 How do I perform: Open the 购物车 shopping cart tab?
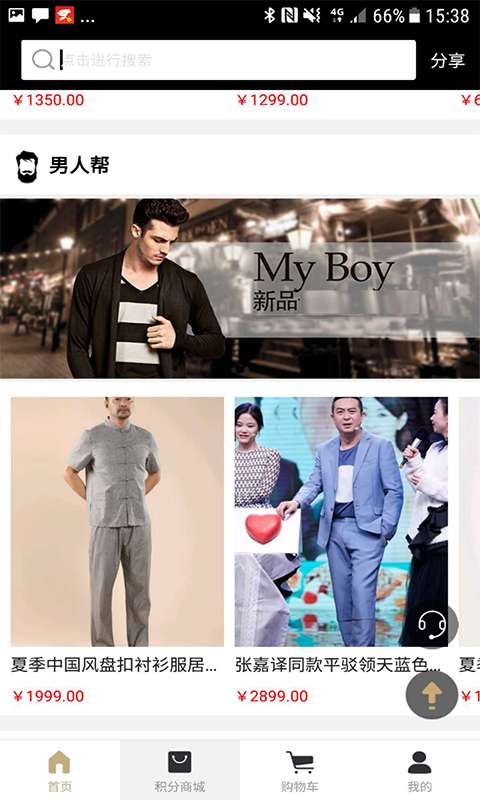(299, 771)
